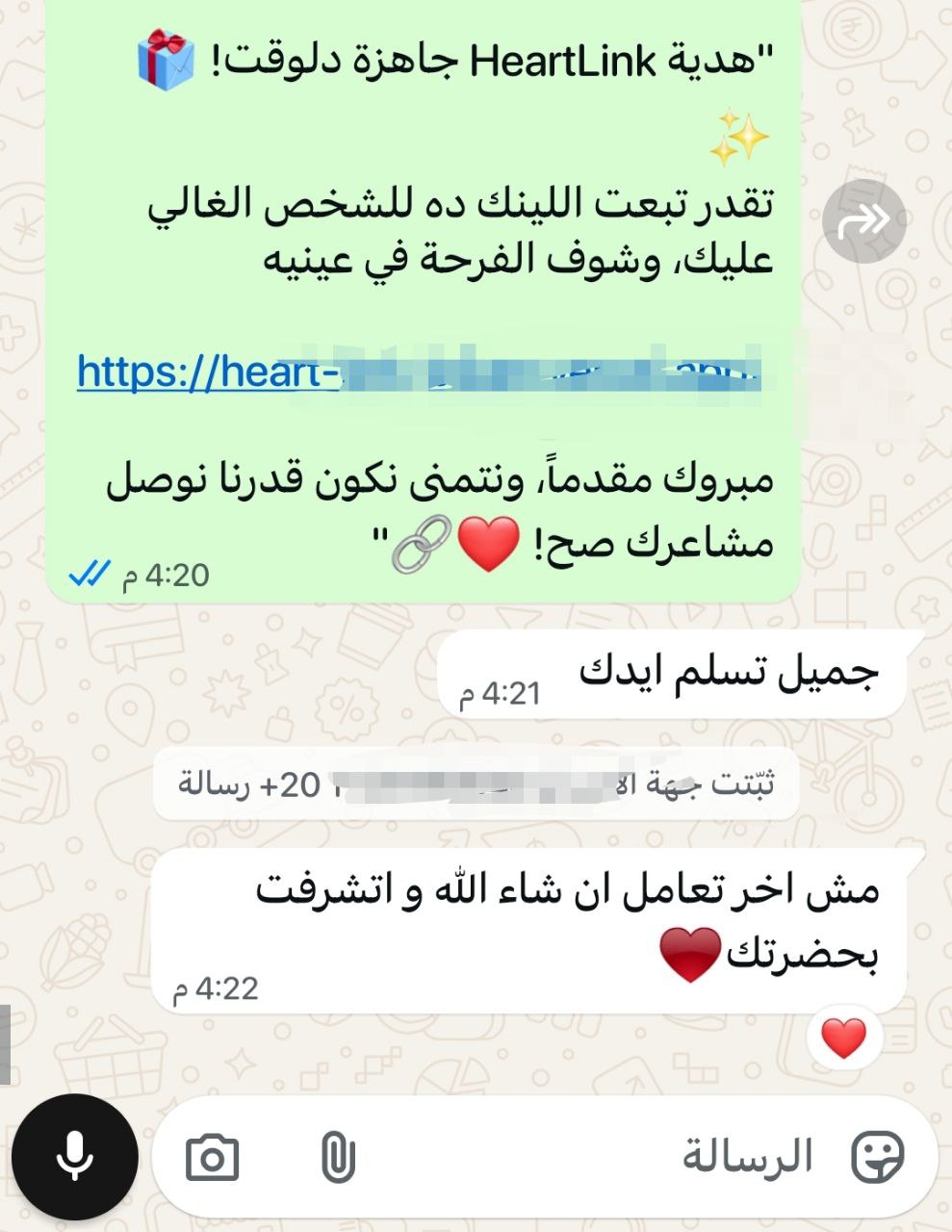
Task: Forward the HeartLink gift message
Action: [x=864, y=222]
